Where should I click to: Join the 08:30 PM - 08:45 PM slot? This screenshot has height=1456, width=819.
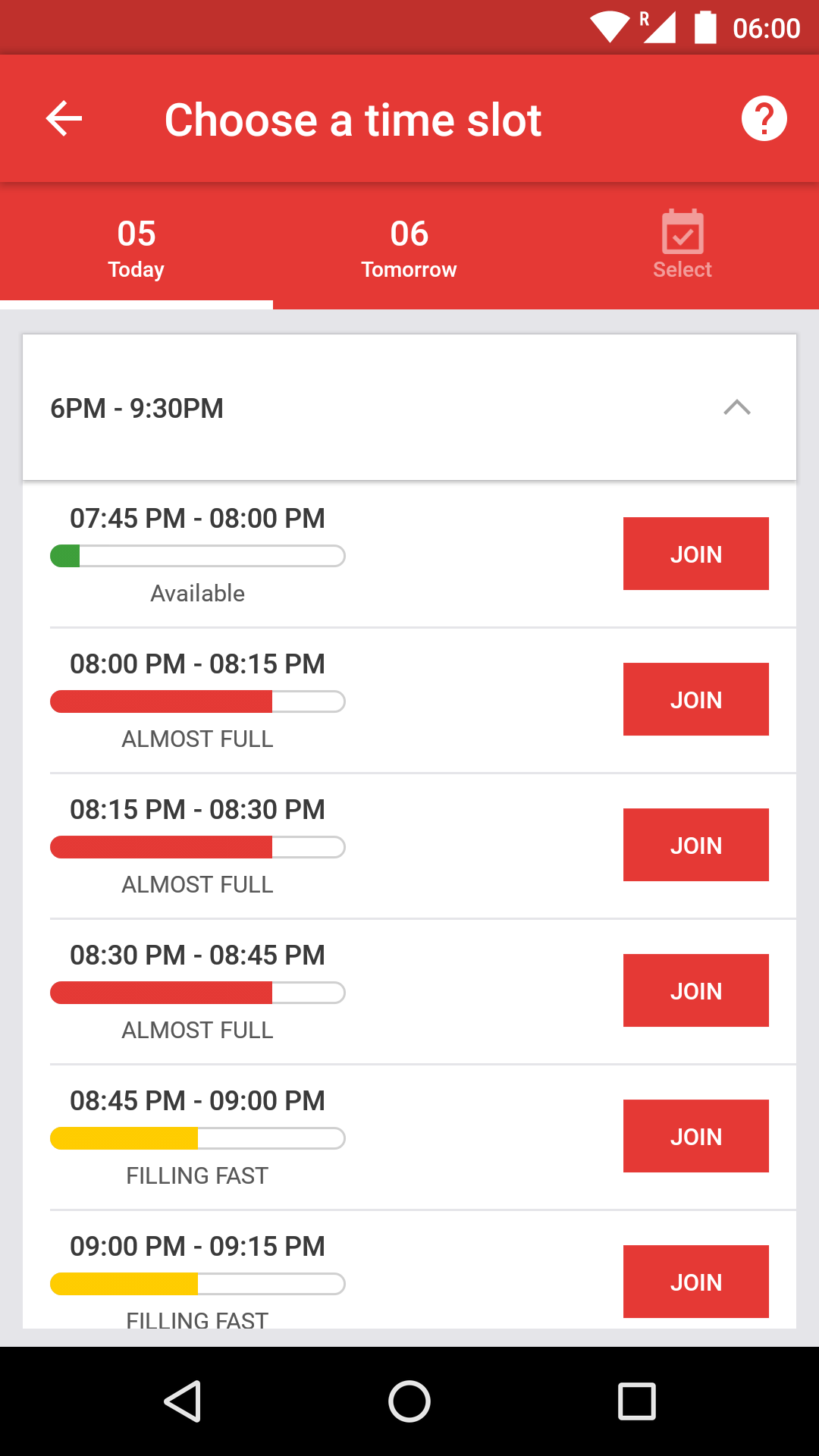[695, 990]
